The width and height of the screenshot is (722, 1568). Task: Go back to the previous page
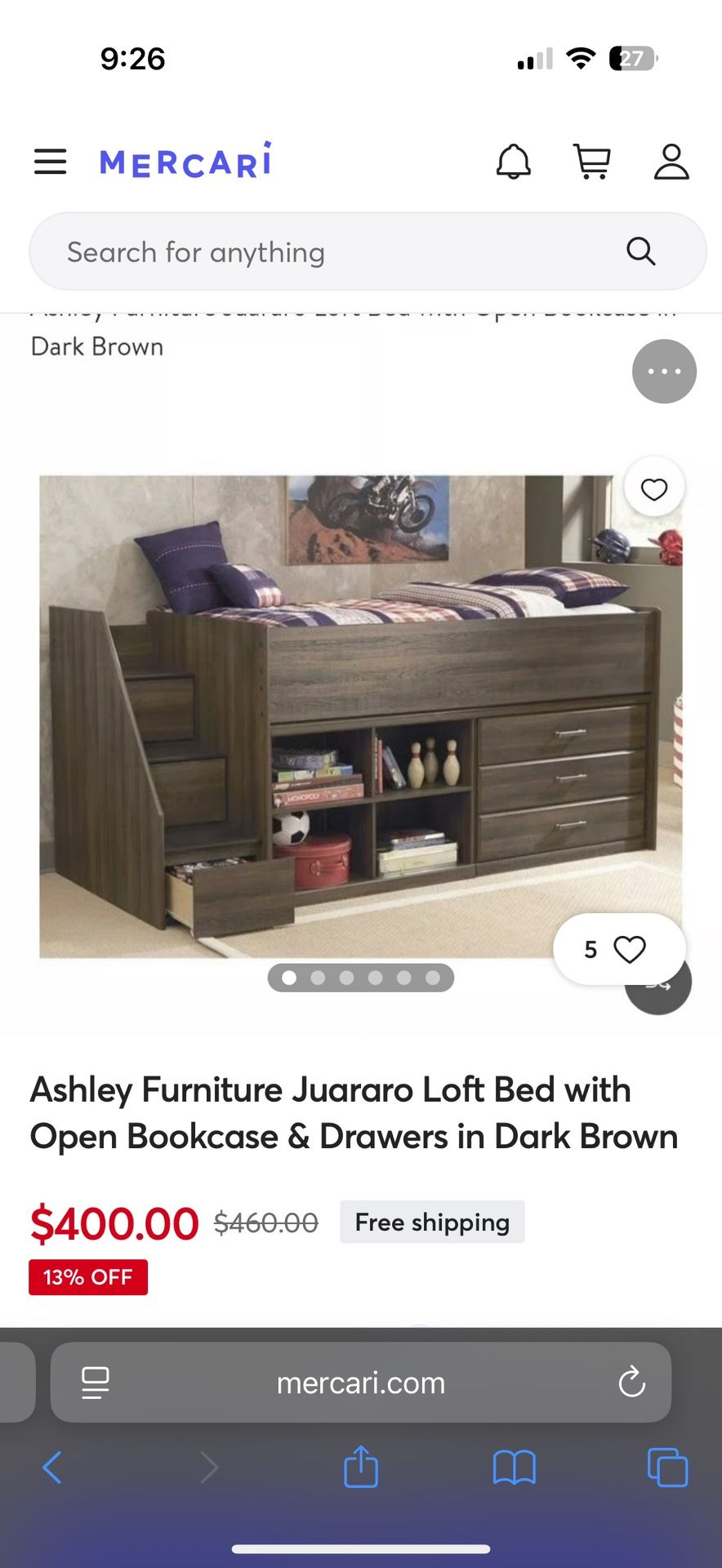coord(52,1468)
